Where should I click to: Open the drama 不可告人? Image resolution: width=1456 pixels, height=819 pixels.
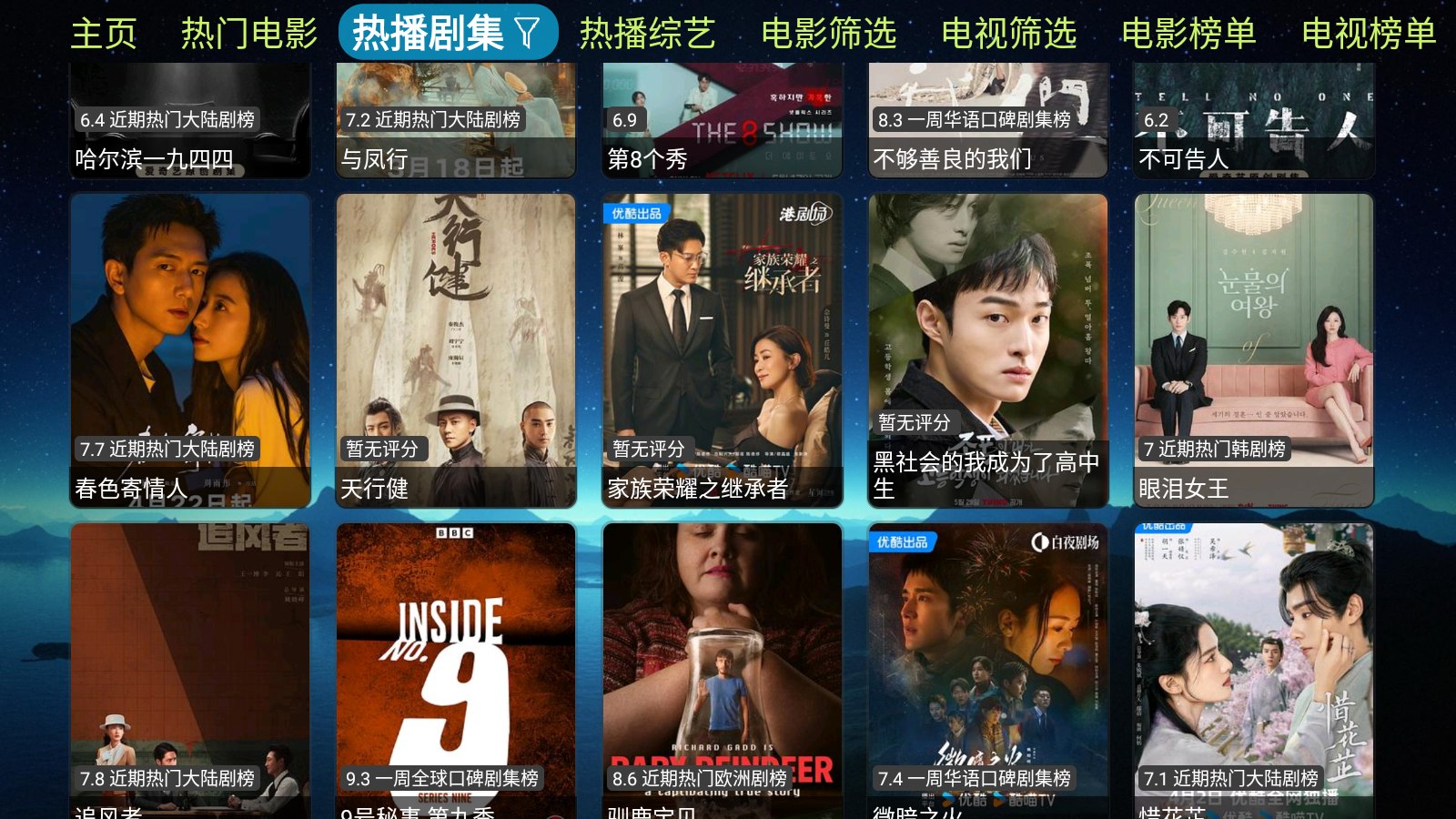tap(1254, 118)
